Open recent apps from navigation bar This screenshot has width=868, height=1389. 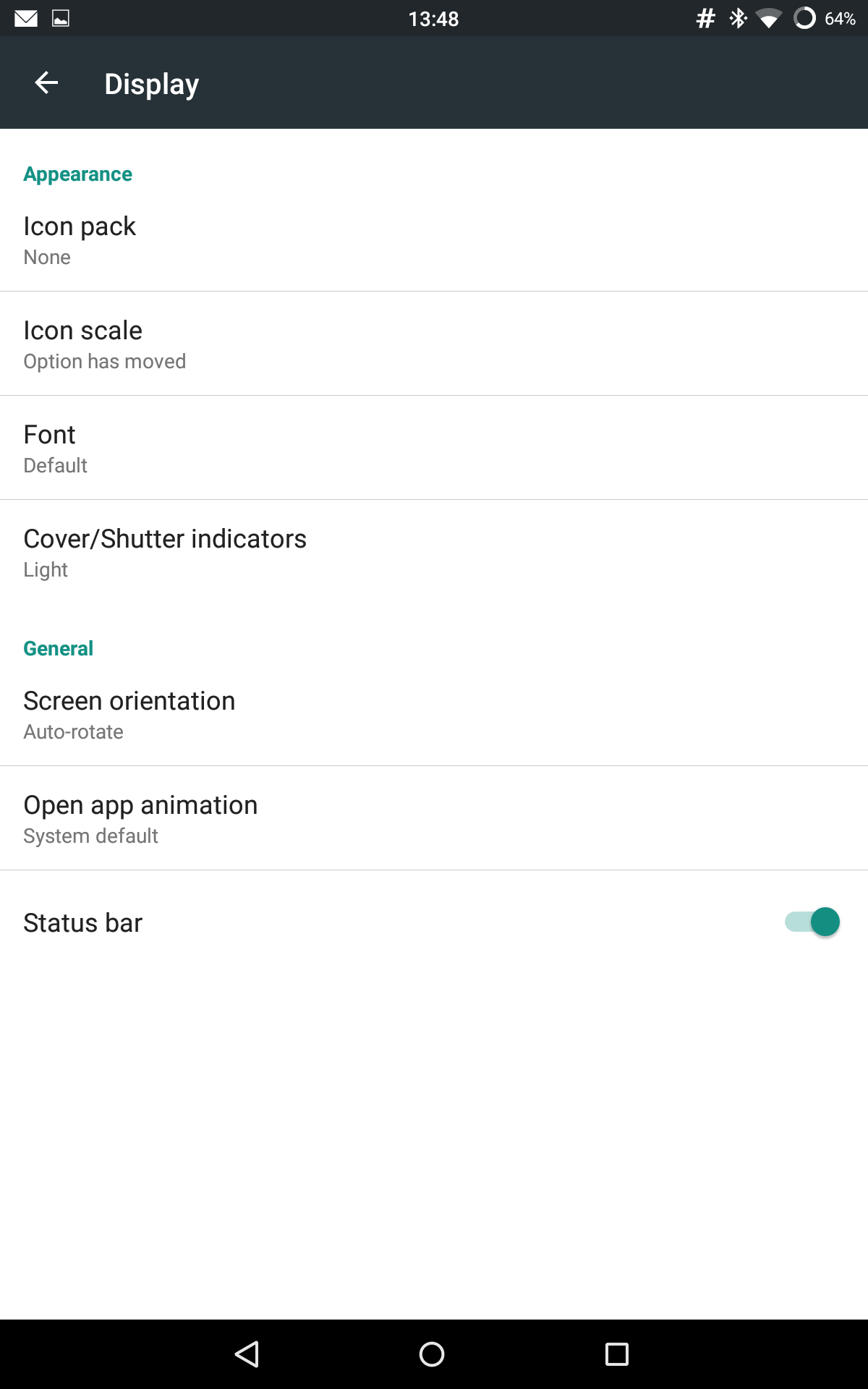[617, 1354]
